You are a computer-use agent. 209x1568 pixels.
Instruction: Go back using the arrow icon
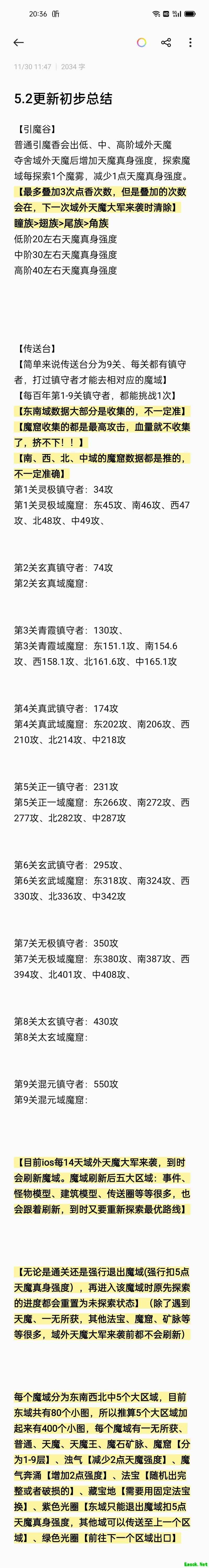pos(18,43)
